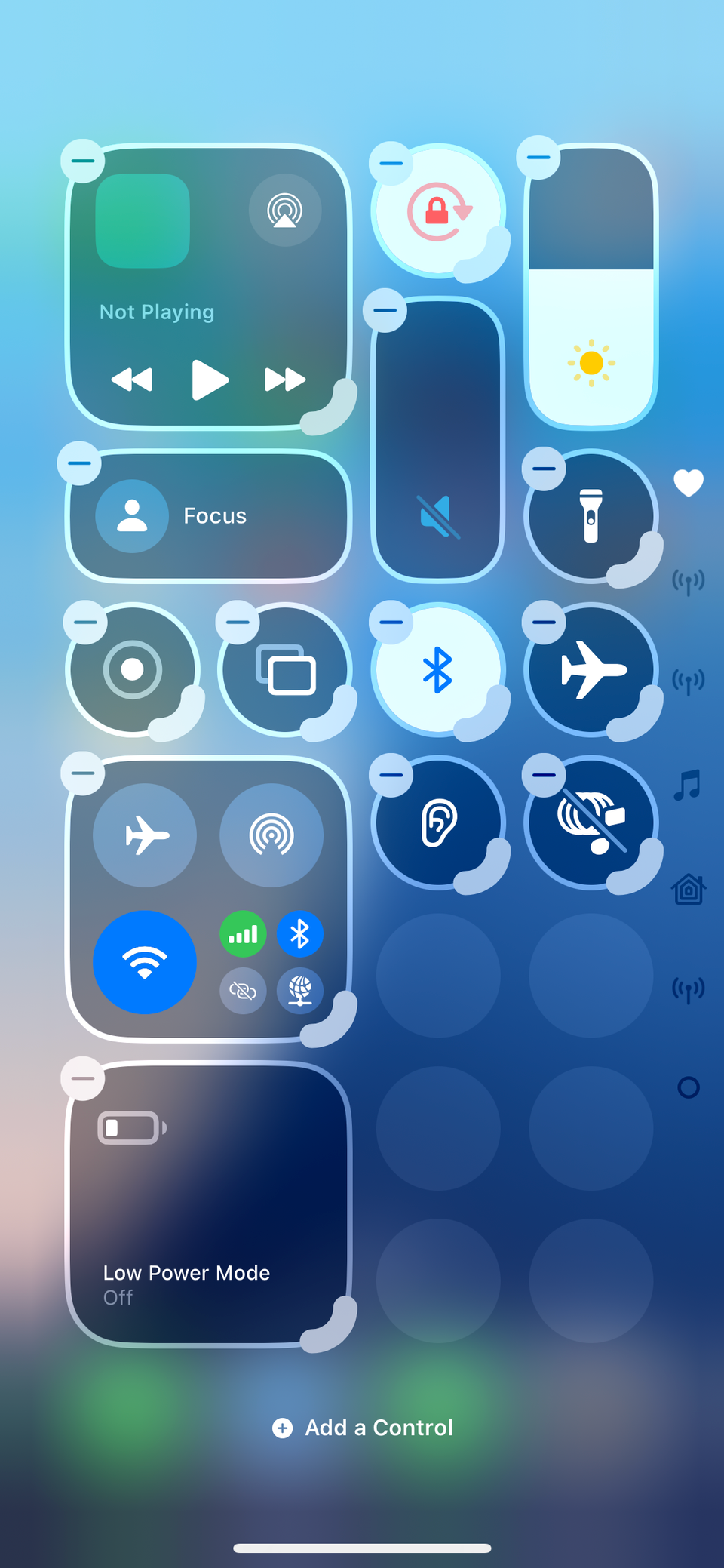The height and width of the screenshot is (1568, 724).
Task: Remove the Focus control
Action: [x=79, y=463]
